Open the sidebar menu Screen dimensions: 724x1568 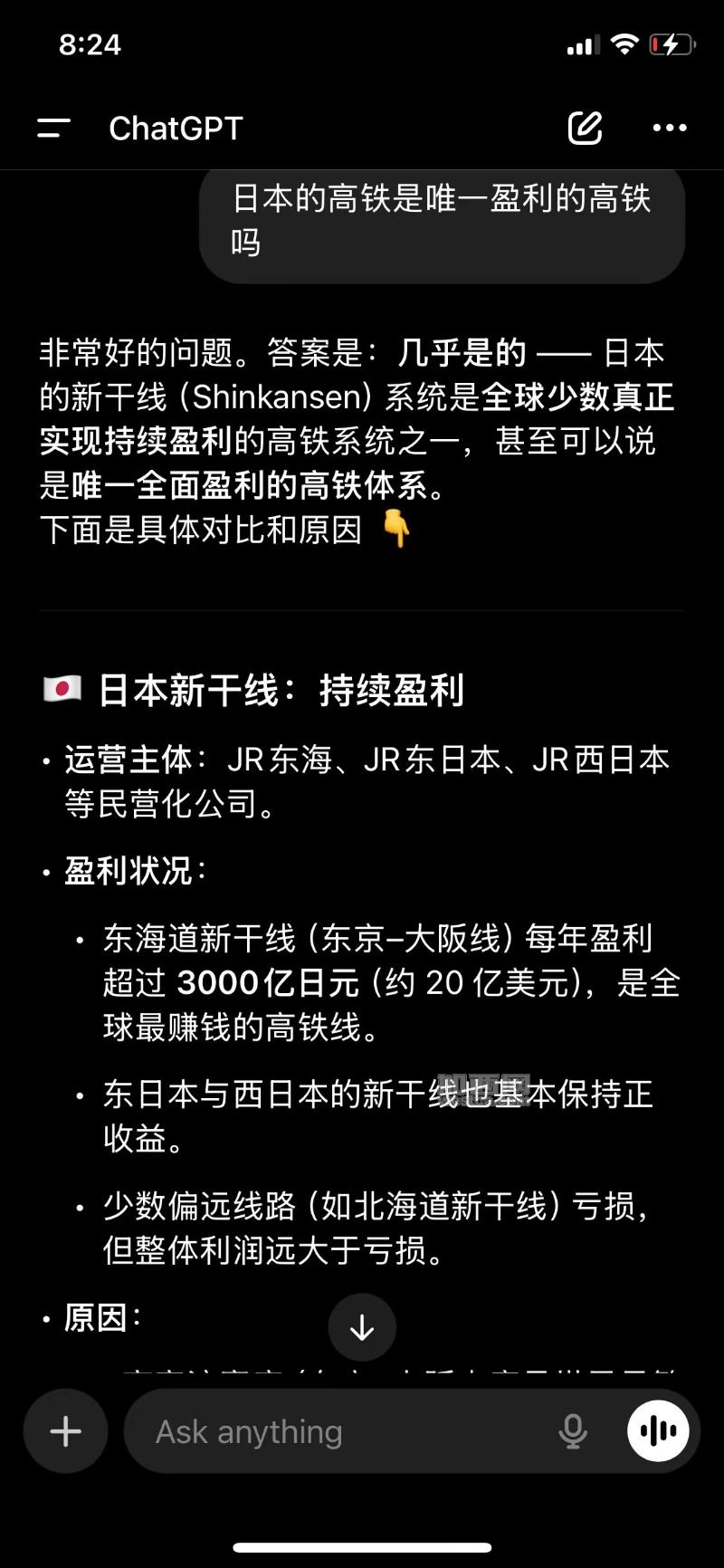click(x=53, y=129)
